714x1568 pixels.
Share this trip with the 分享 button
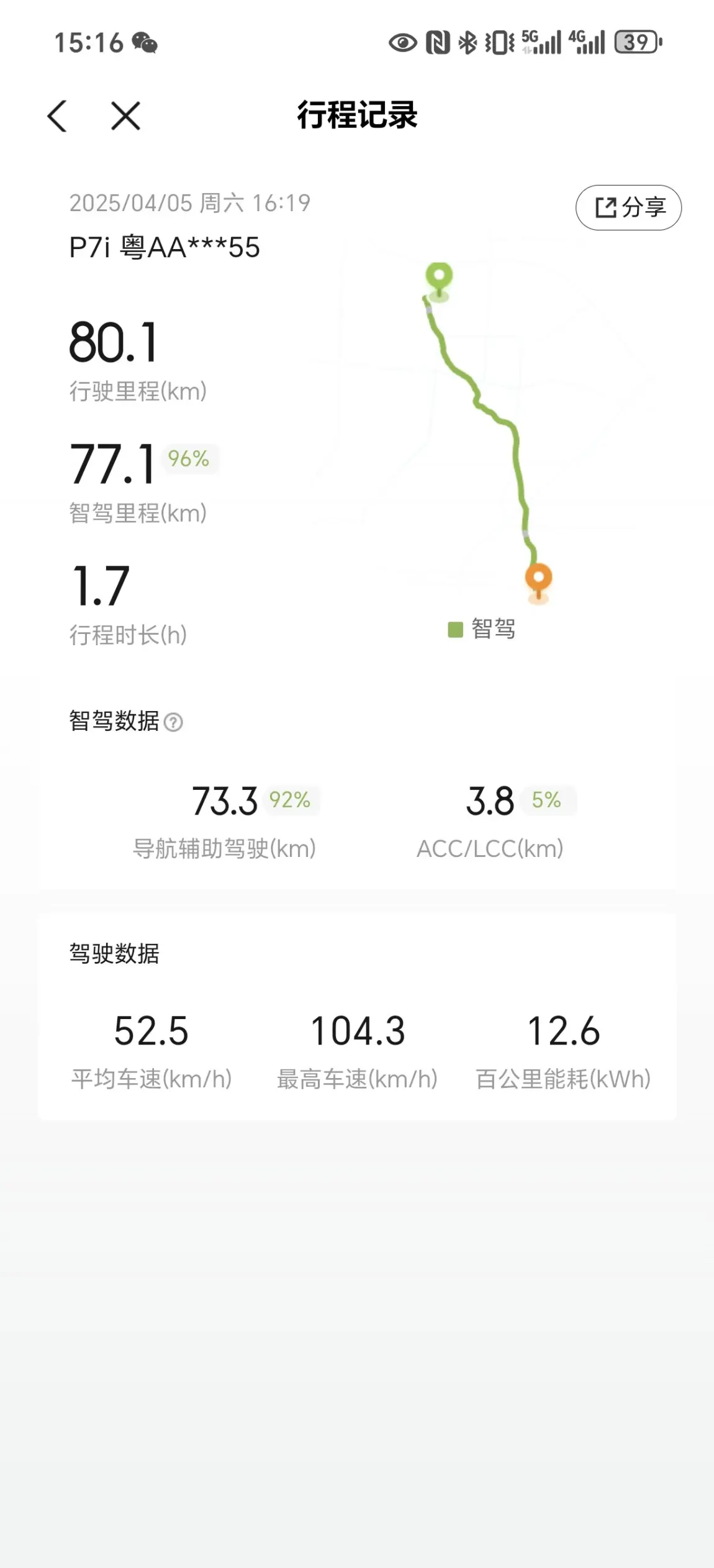(x=628, y=207)
